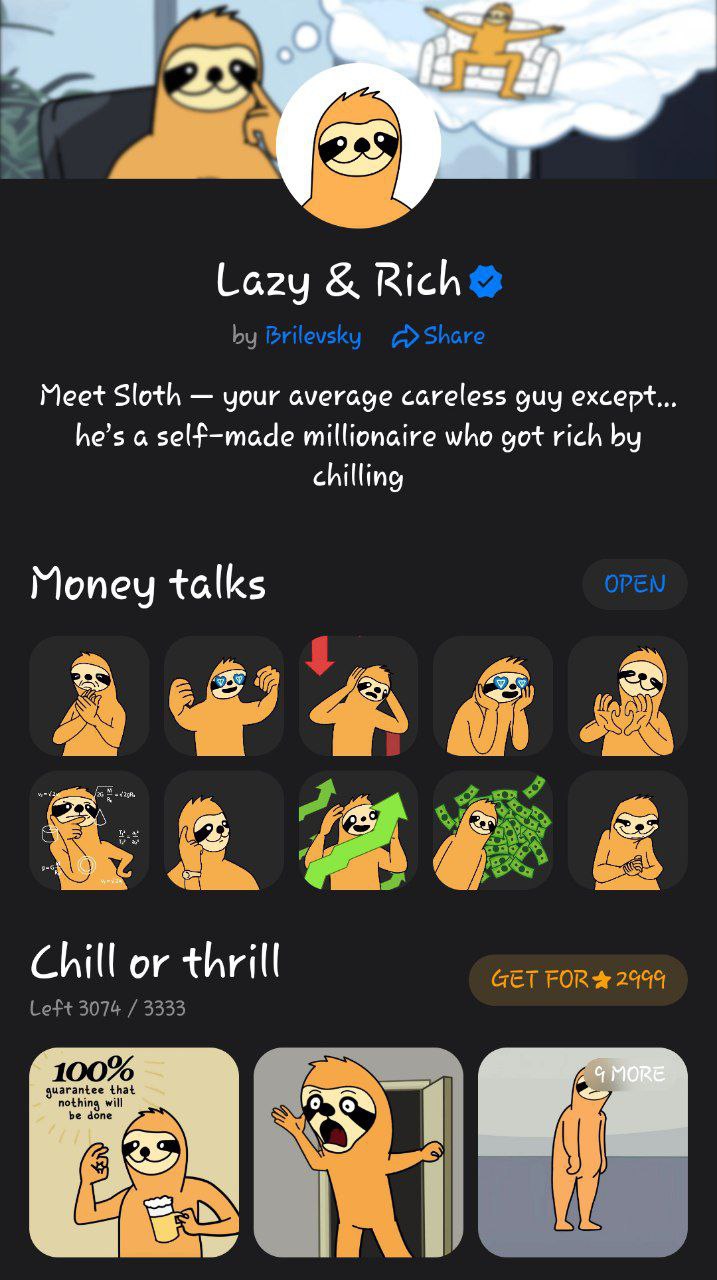View sticker of sloth covered in cash
Screen dimensions: 717x1280
492,830
